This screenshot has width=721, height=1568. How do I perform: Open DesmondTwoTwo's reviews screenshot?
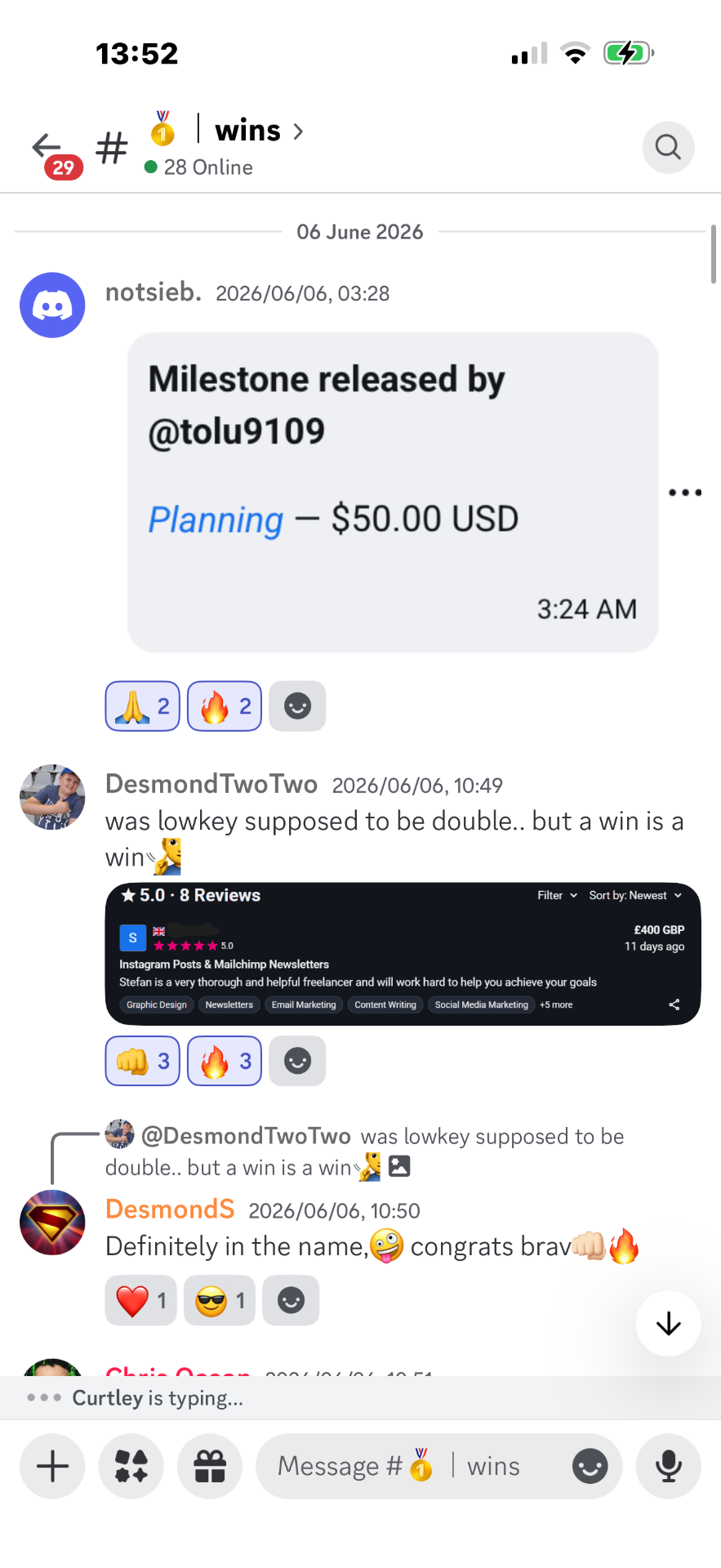403,954
